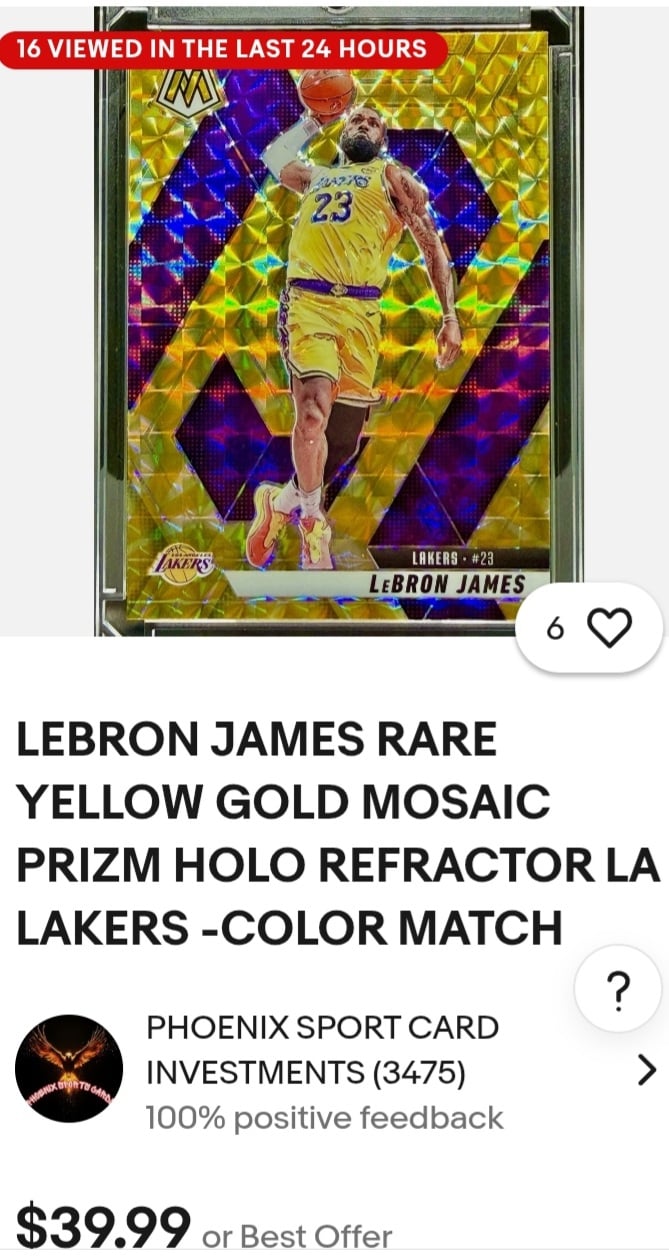This screenshot has width=669, height=1258.
Task: Open the question mark help button
Action: pos(618,989)
